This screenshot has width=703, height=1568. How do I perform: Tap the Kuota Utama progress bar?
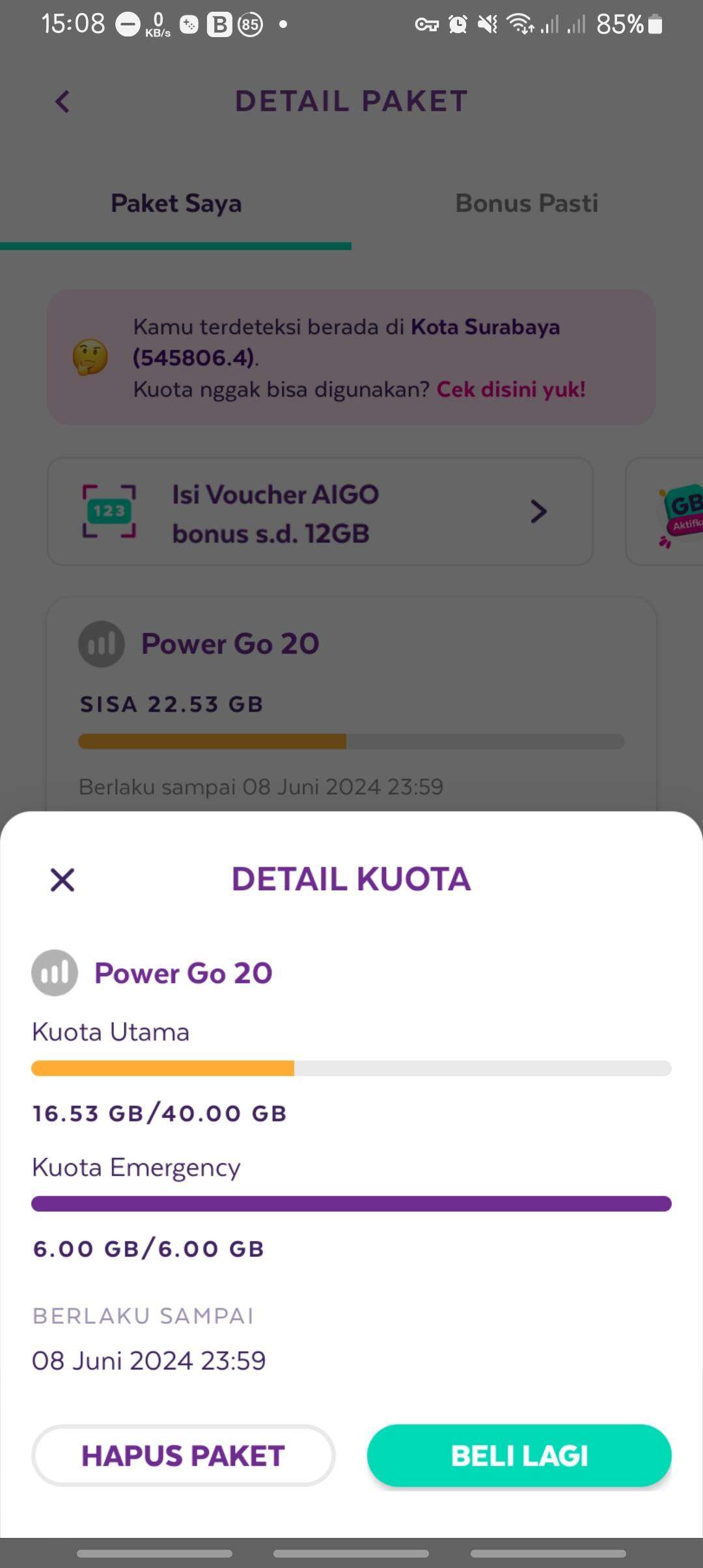pyautogui.click(x=351, y=1068)
